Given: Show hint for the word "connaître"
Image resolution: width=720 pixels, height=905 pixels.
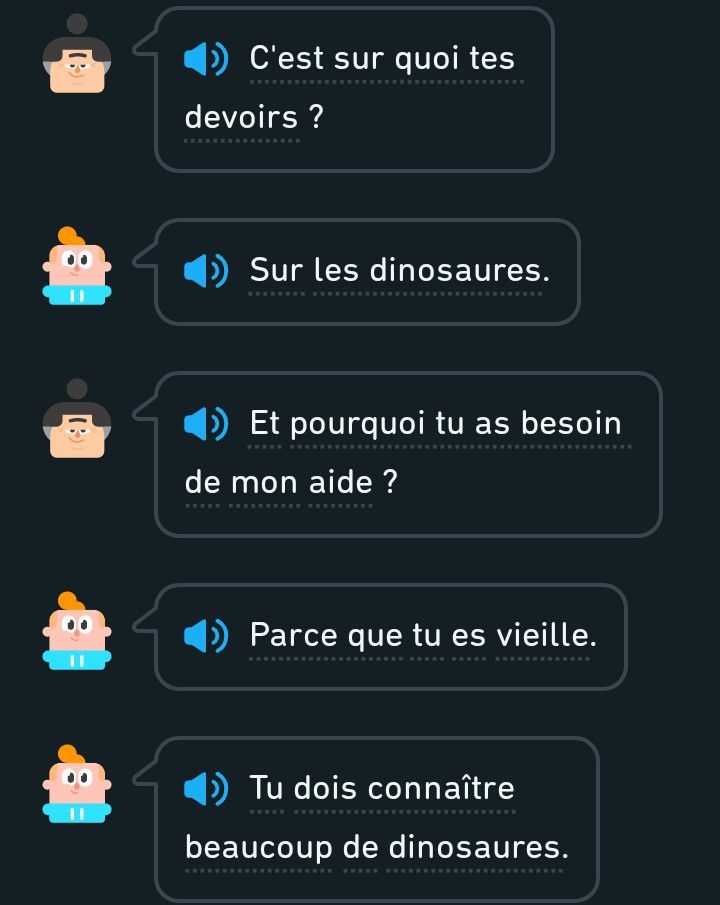Looking at the screenshot, I should (x=404, y=788).
